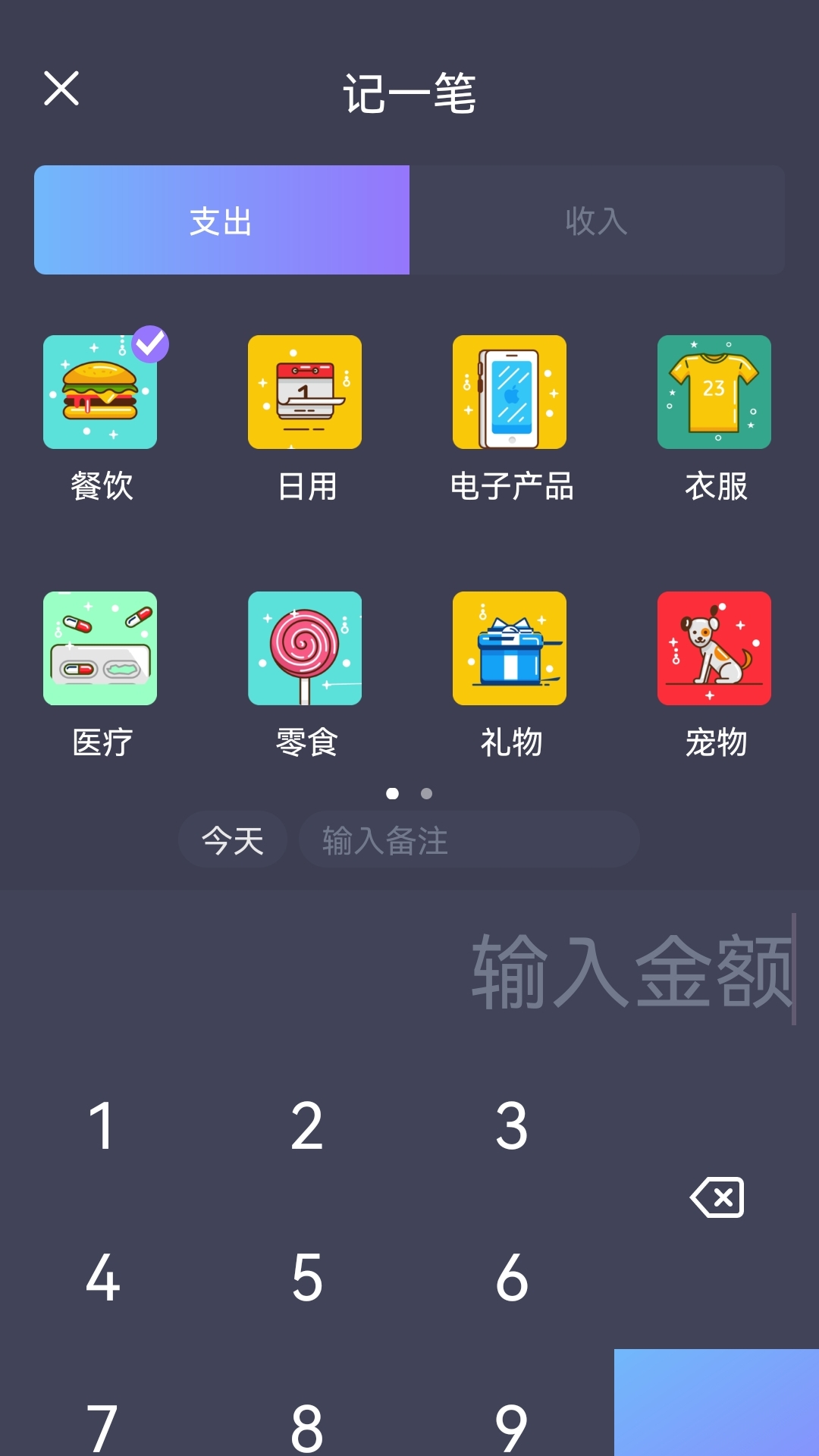This screenshot has width=819, height=1456.
Task: Select the 礼物 gift category icon
Action: click(510, 648)
